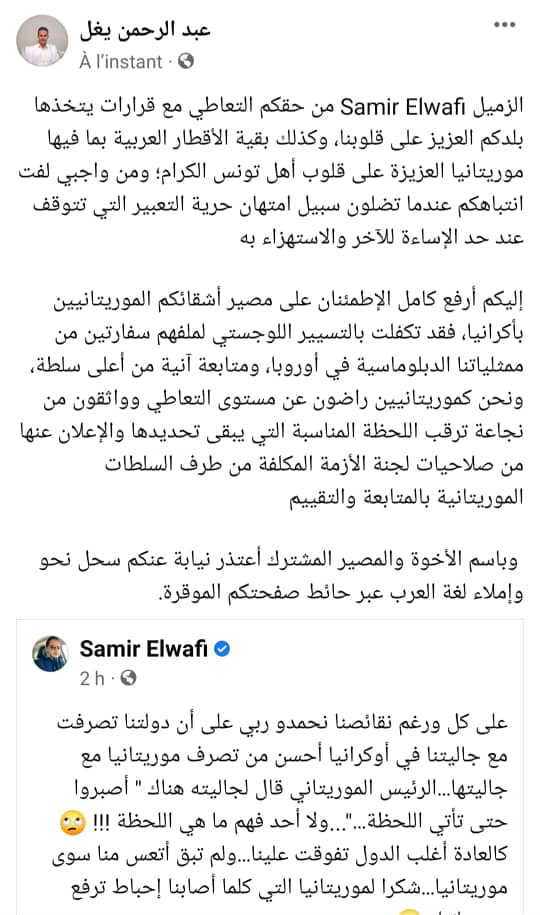Open Samir Elwafi's avatar in shared post
The image size is (540, 915).
[x=50, y=654]
